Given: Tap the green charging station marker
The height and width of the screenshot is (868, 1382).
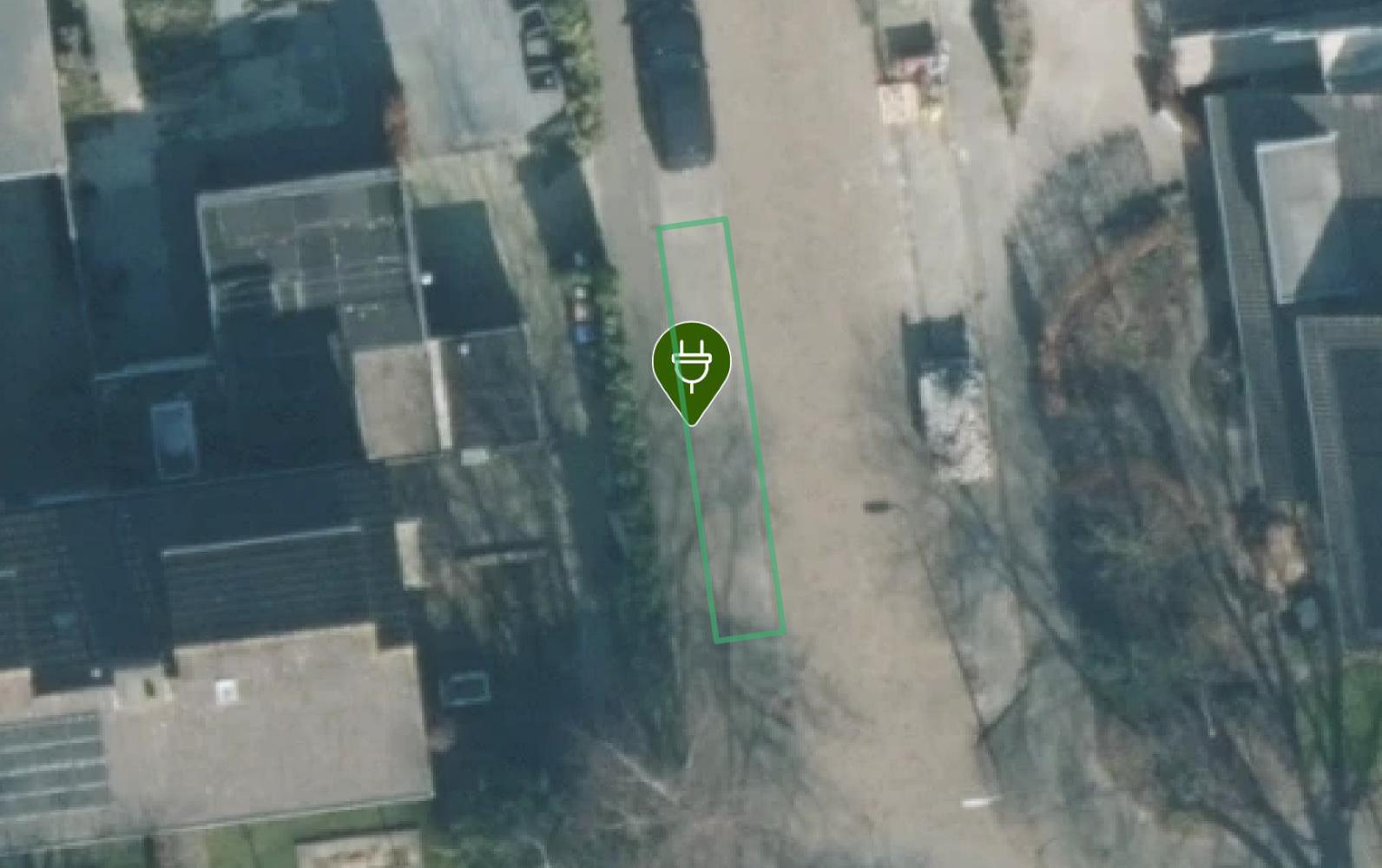Looking at the screenshot, I should 691,365.
